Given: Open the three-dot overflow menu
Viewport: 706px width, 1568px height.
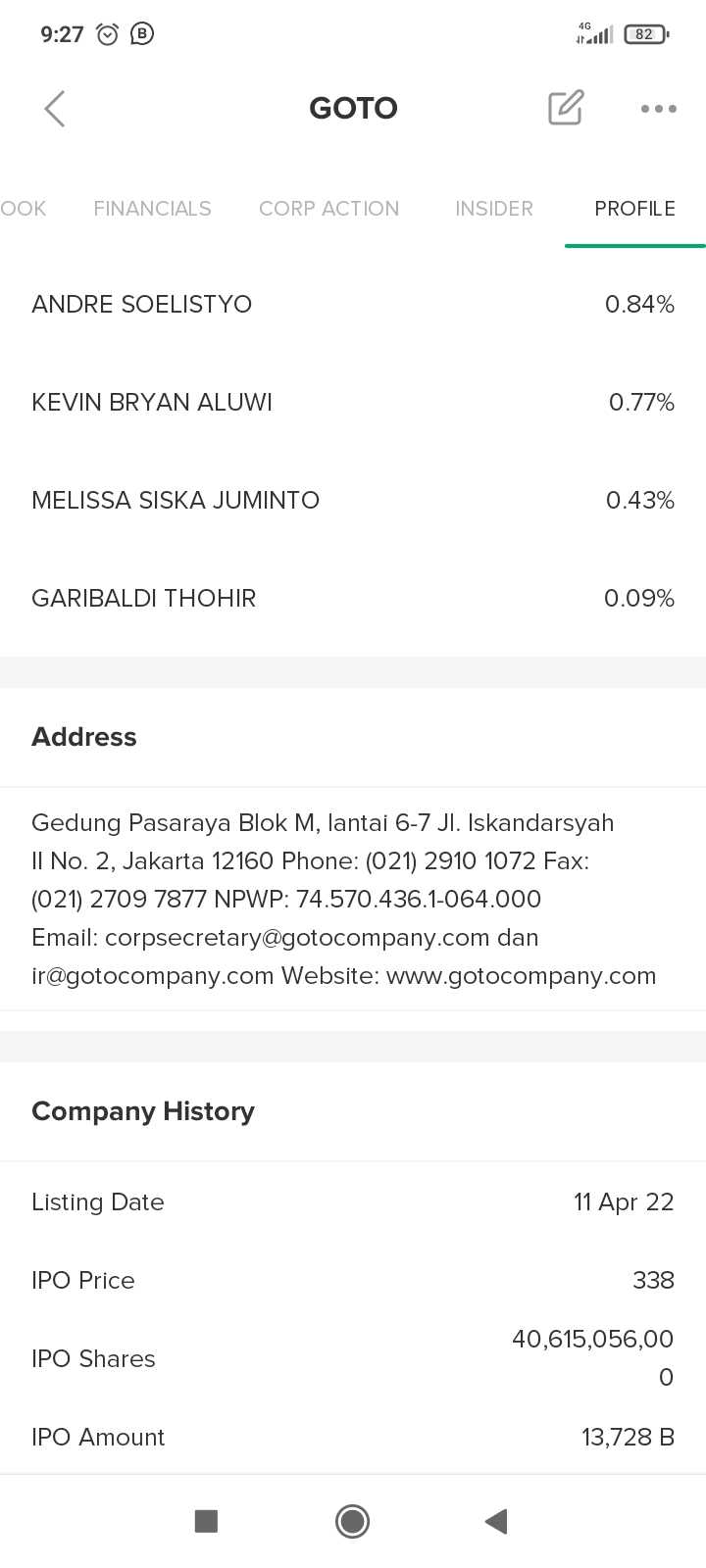Looking at the screenshot, I should (x=658, y=109).
